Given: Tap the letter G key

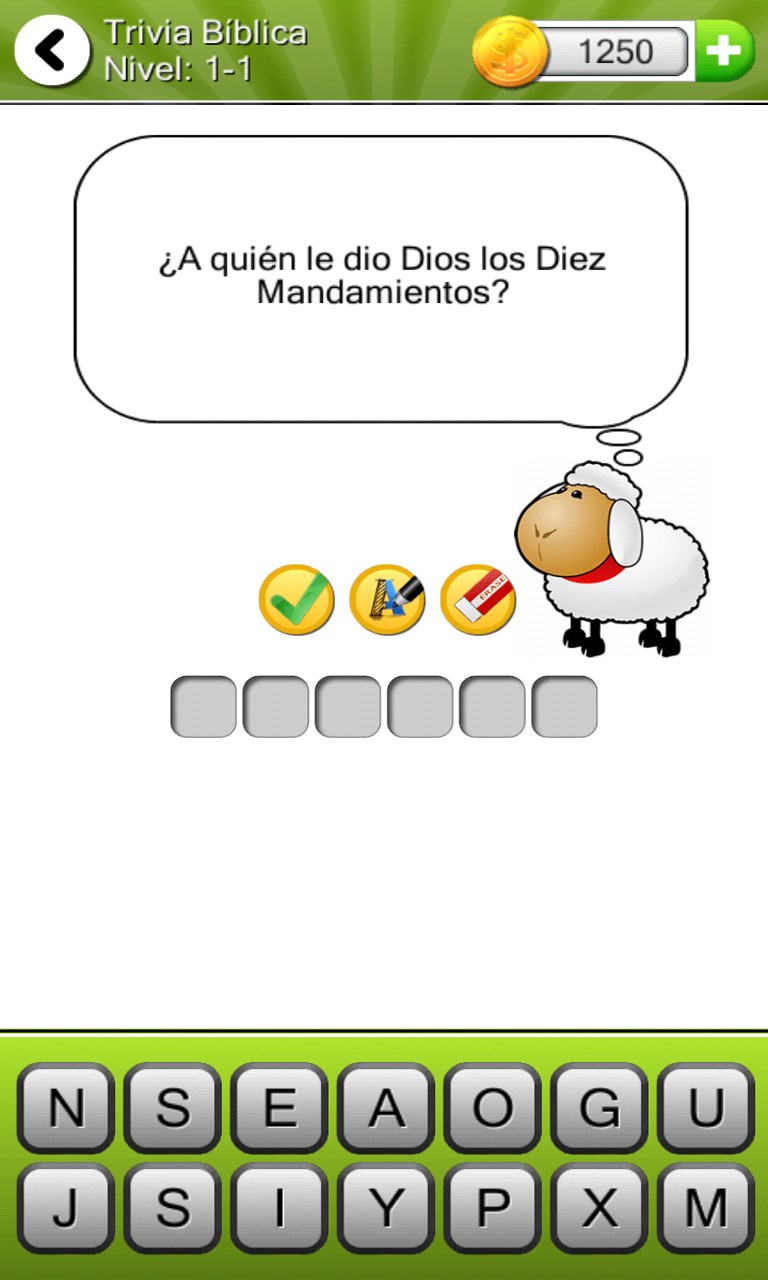Looking at the screenshot, I should [x=599, y=1109].
